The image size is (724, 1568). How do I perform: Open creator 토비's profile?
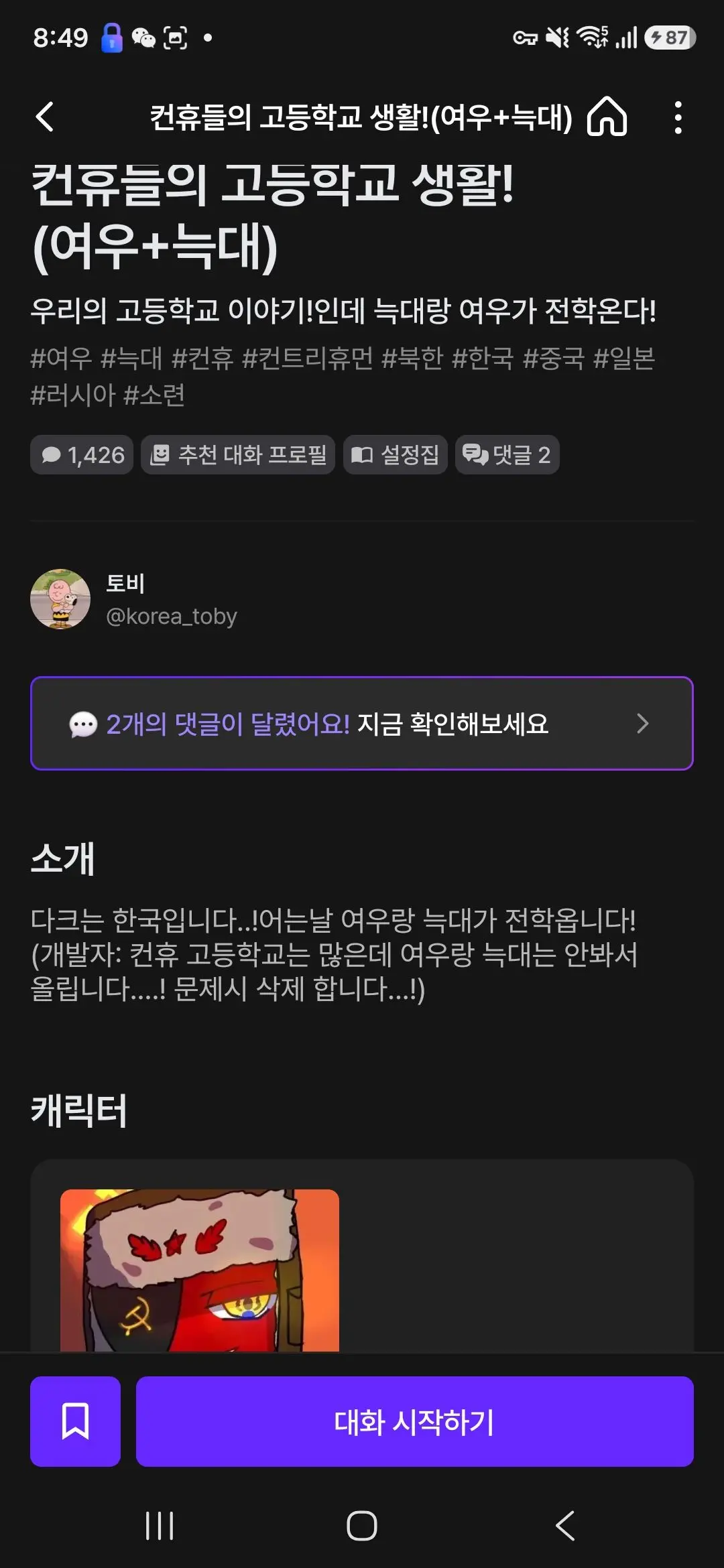point(134,599)
